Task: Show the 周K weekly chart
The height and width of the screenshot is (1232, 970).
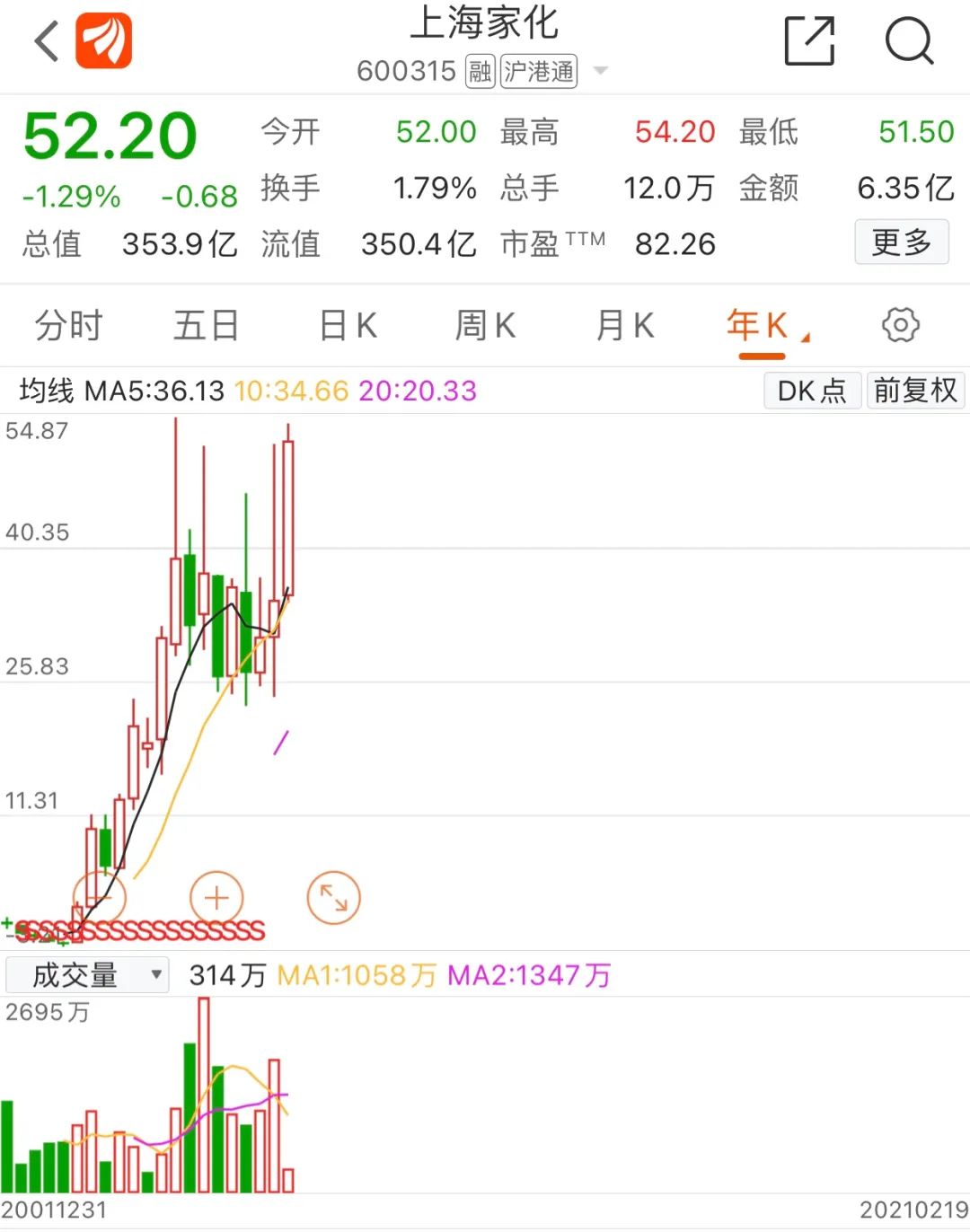Action: pyautogui.click(x=485, y=325)
